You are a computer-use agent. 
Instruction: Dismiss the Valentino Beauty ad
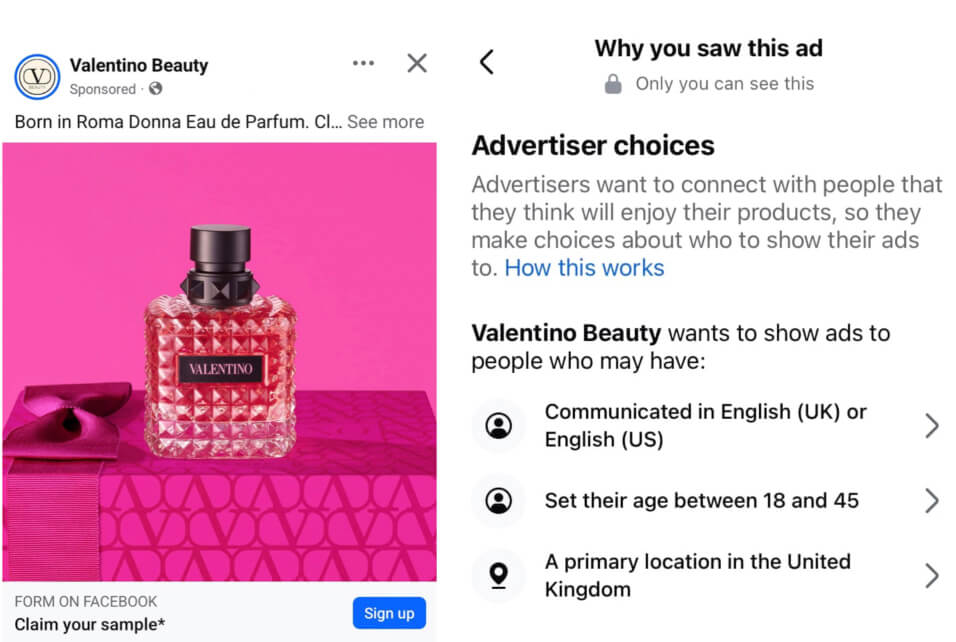tap(417, 63)
